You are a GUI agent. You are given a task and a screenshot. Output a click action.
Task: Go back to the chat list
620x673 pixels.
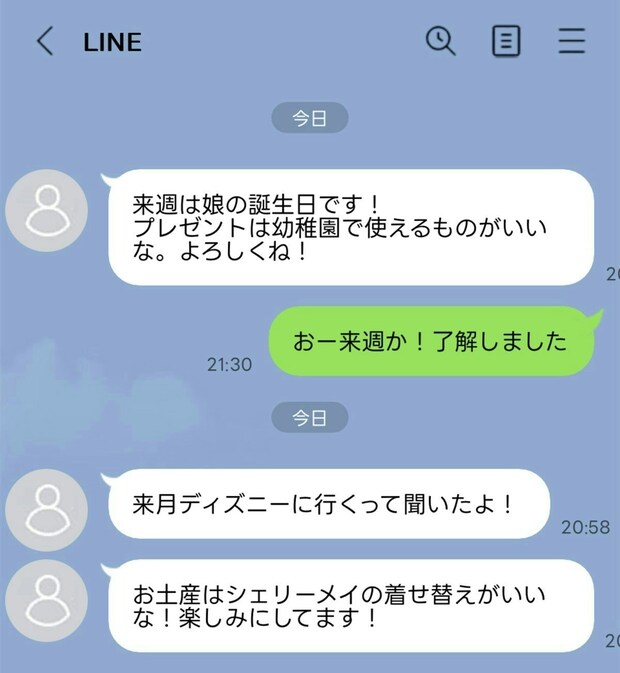[x=44, y=42]
